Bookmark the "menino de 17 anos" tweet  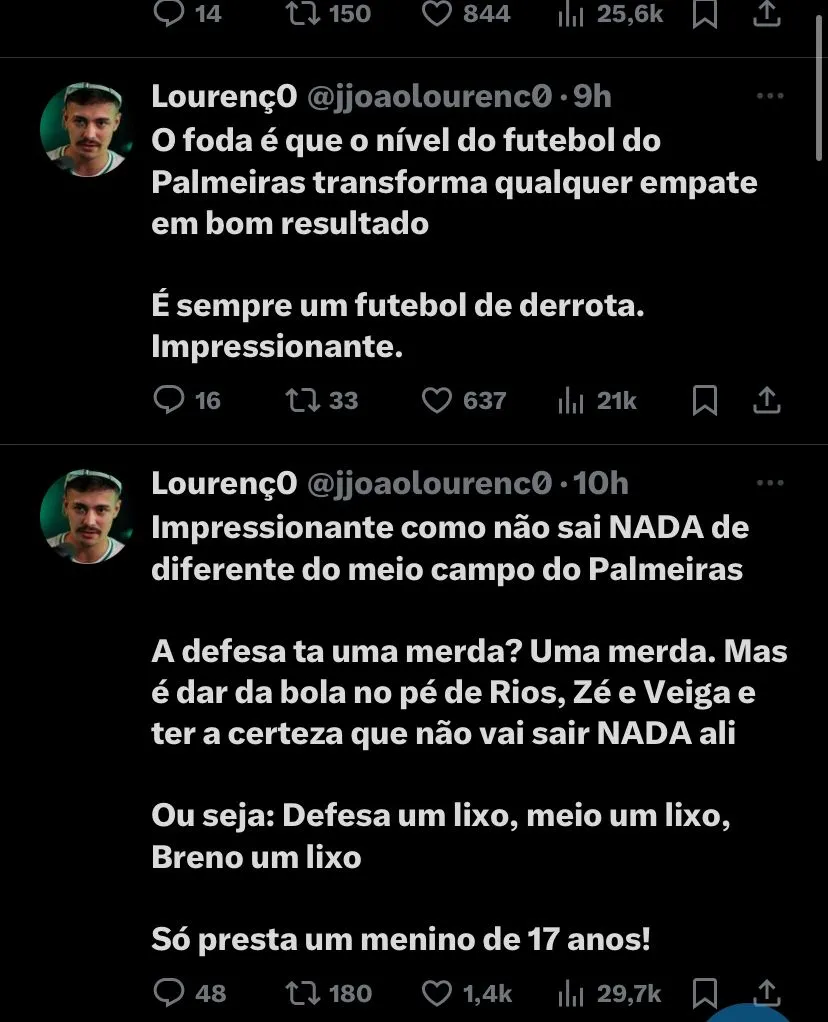tap(705, 992)
